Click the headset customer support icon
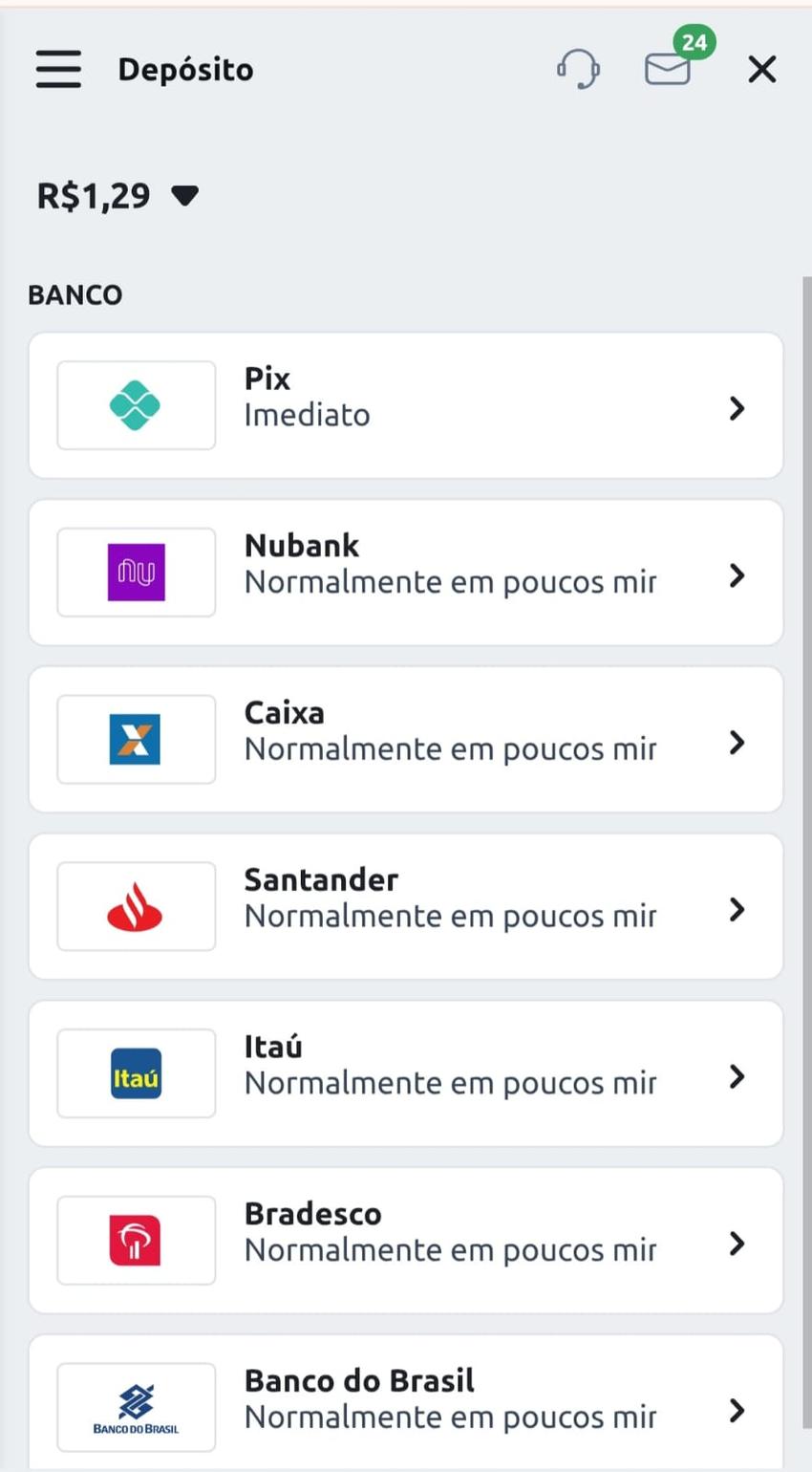The height and width of the screenshot is (1472, 812). click(578, 69)
